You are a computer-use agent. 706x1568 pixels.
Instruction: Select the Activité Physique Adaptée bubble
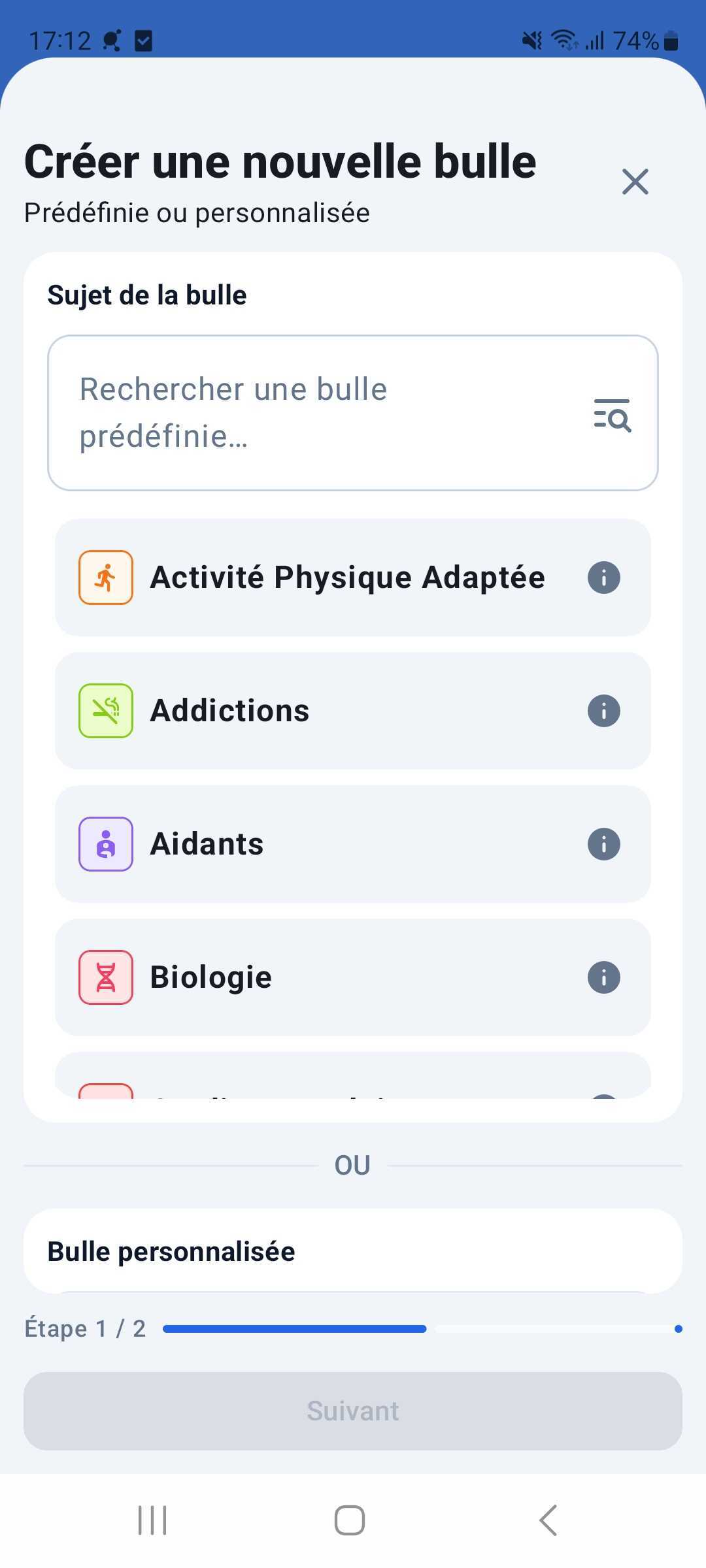(346, 578)
